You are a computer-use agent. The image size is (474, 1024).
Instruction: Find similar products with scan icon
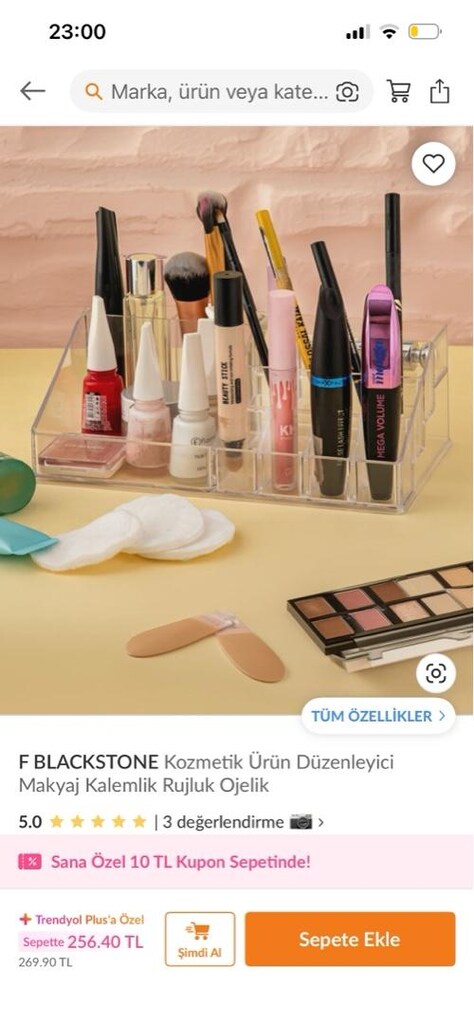click(435, 673)
